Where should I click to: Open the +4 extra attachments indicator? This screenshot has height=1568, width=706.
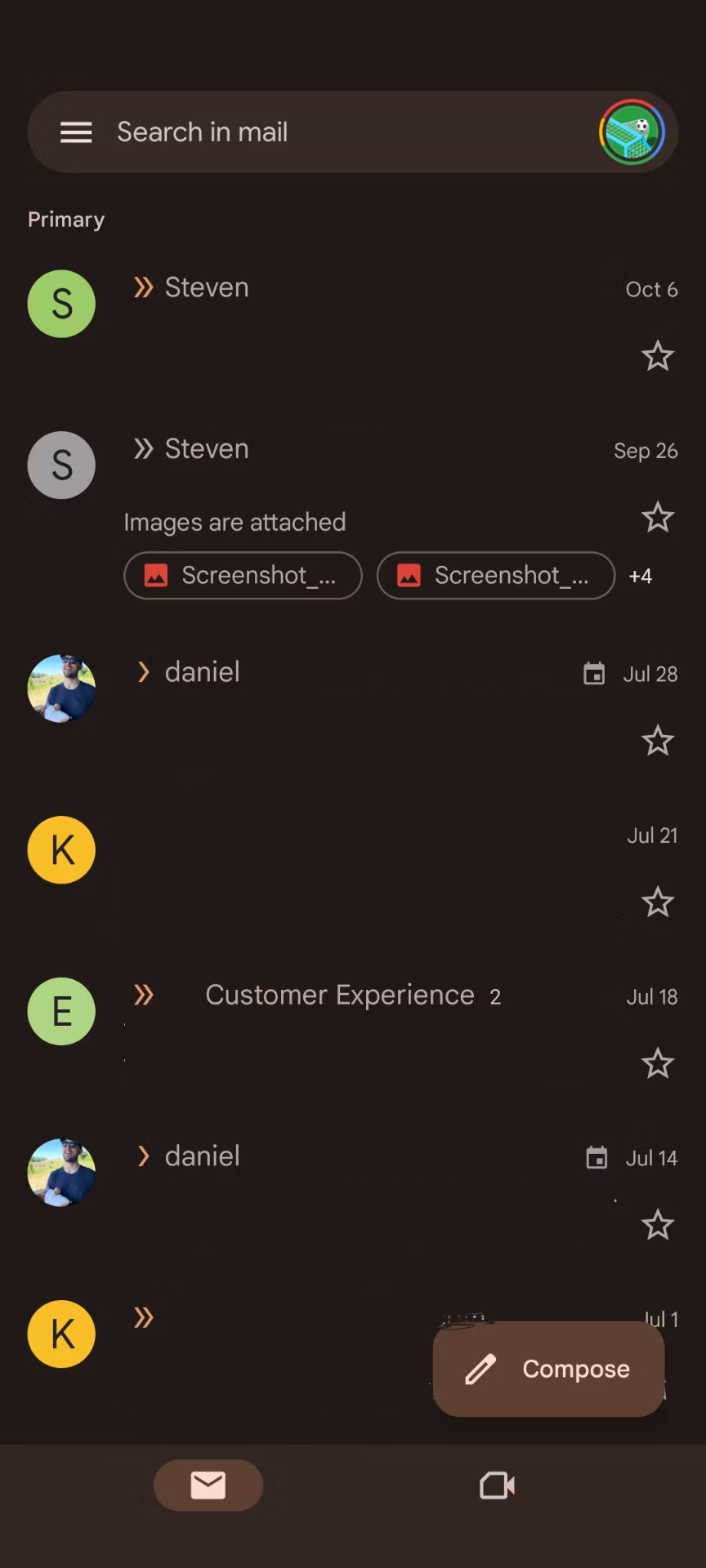coord(640,576)
